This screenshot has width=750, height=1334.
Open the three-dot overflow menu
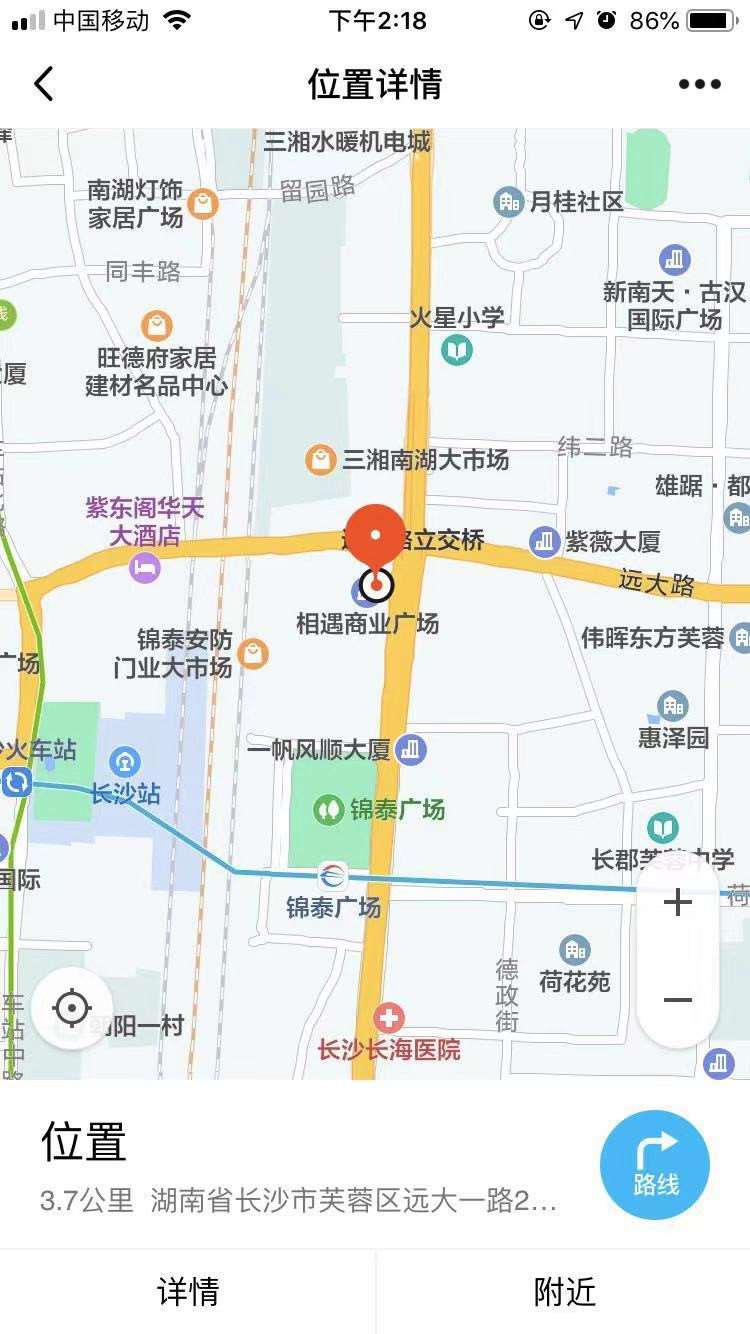[699, 84]
